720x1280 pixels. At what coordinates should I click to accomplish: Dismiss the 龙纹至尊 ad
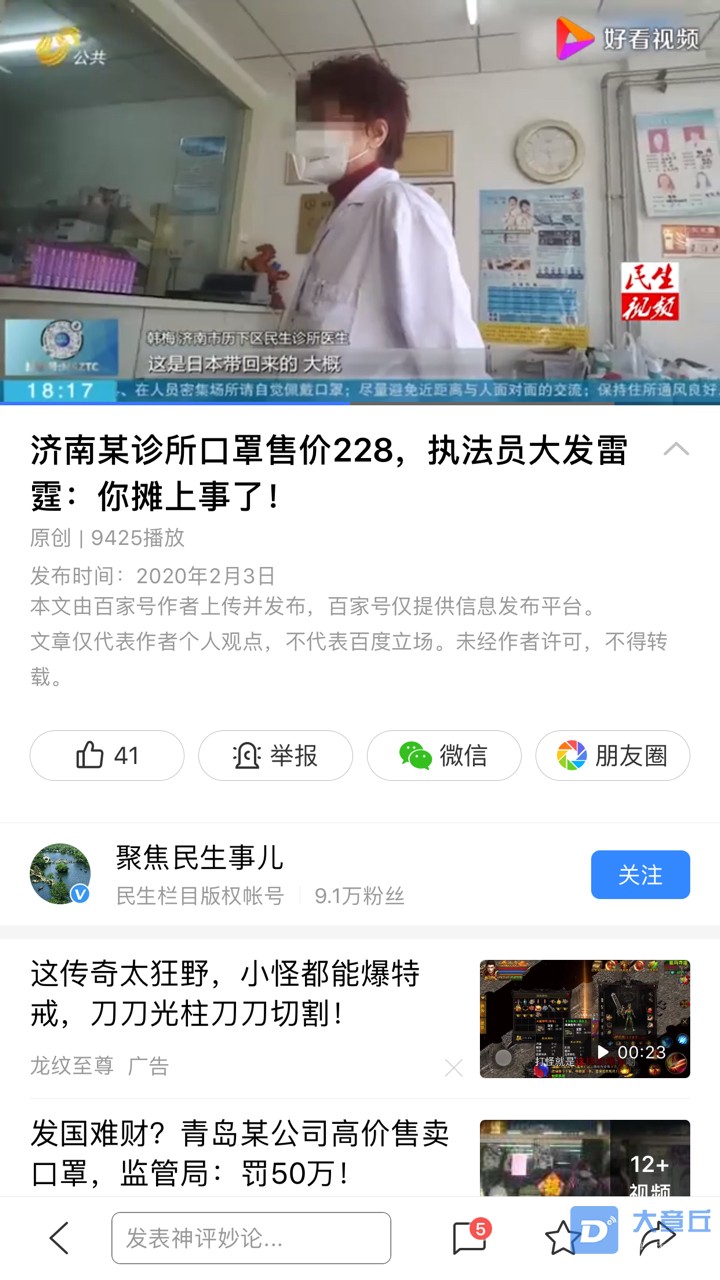[x=453, y=1068]
